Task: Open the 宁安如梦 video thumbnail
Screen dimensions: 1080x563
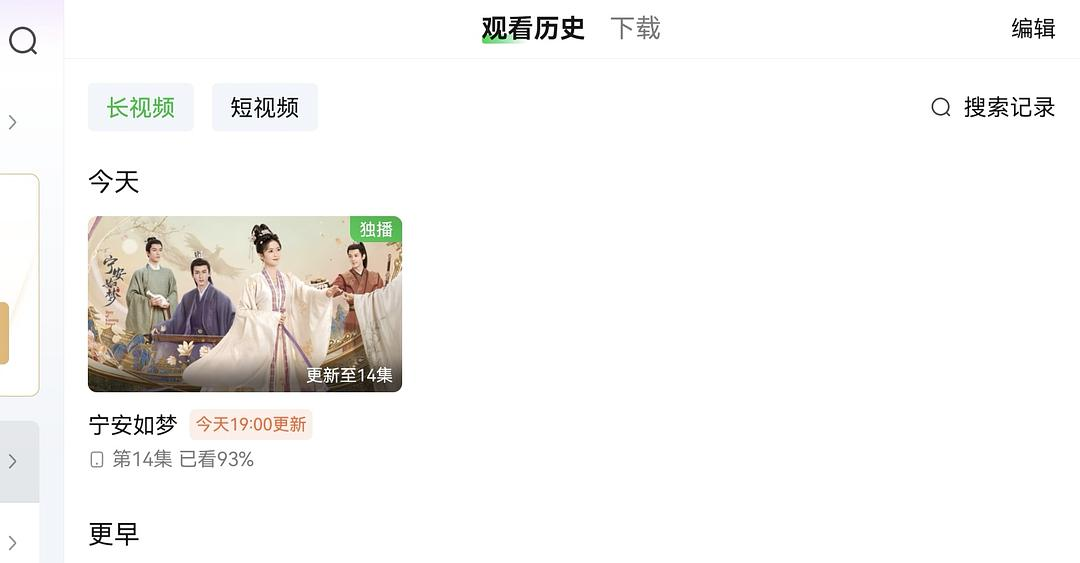Action: coord(245,303)
